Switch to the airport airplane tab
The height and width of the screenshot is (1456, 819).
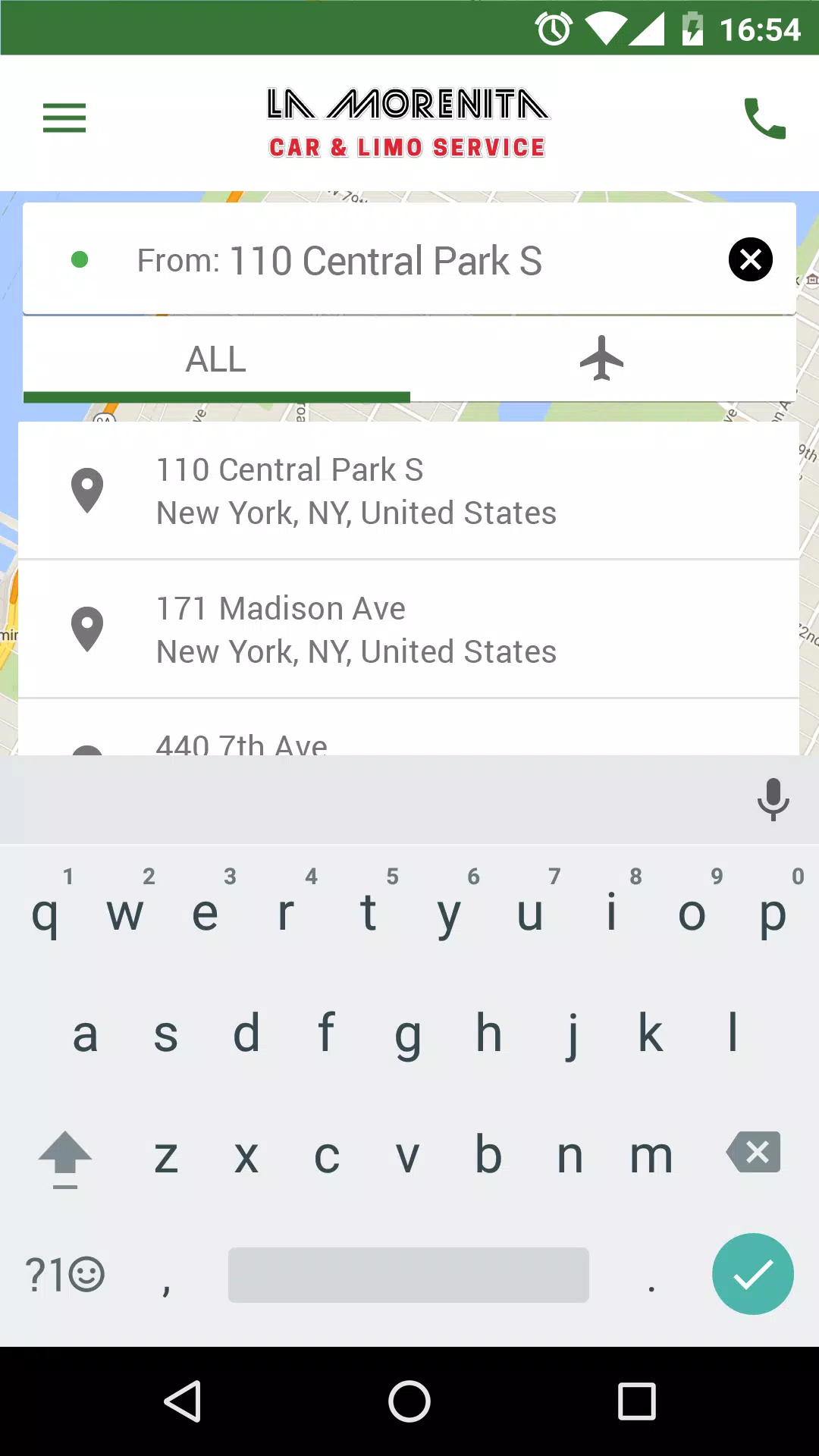(x=602, y=358)
